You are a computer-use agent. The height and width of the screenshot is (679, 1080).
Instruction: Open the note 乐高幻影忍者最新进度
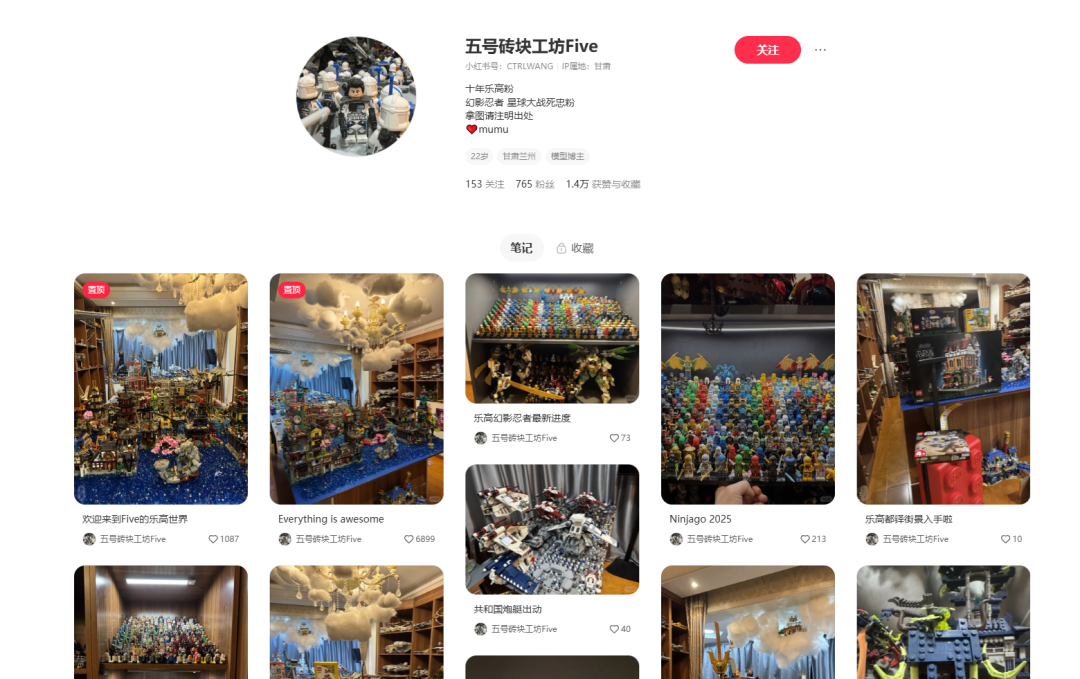(552, 338)
